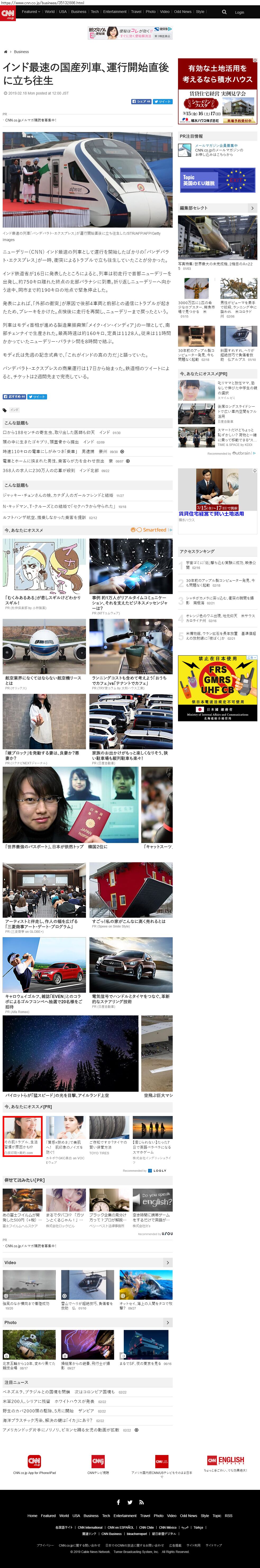Switch to the Tech section in top navigation
Viewport: 260px width, 1568px height.
(x=95, y=12)
